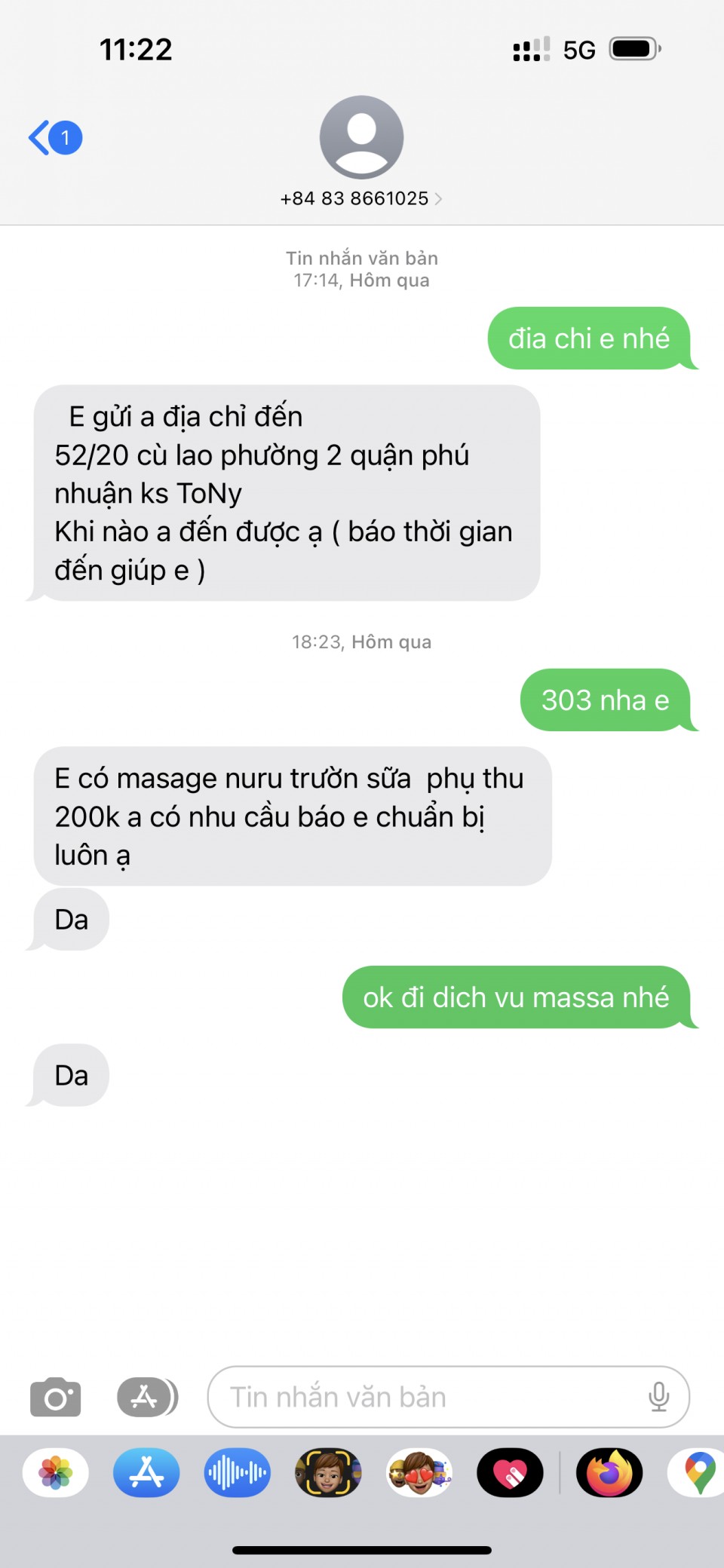Open the audio message waveform app
The image size is (724, 1568).
coord(237,1472)
